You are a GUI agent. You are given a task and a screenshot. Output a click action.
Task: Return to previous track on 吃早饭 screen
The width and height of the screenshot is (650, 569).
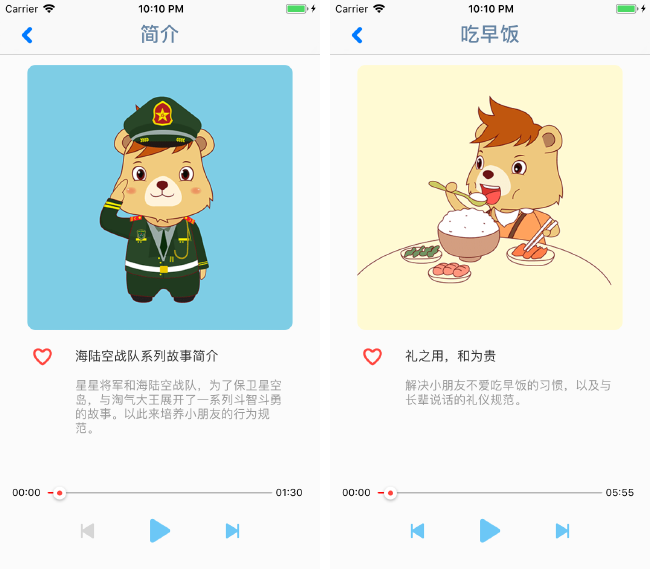click(417, 531)
